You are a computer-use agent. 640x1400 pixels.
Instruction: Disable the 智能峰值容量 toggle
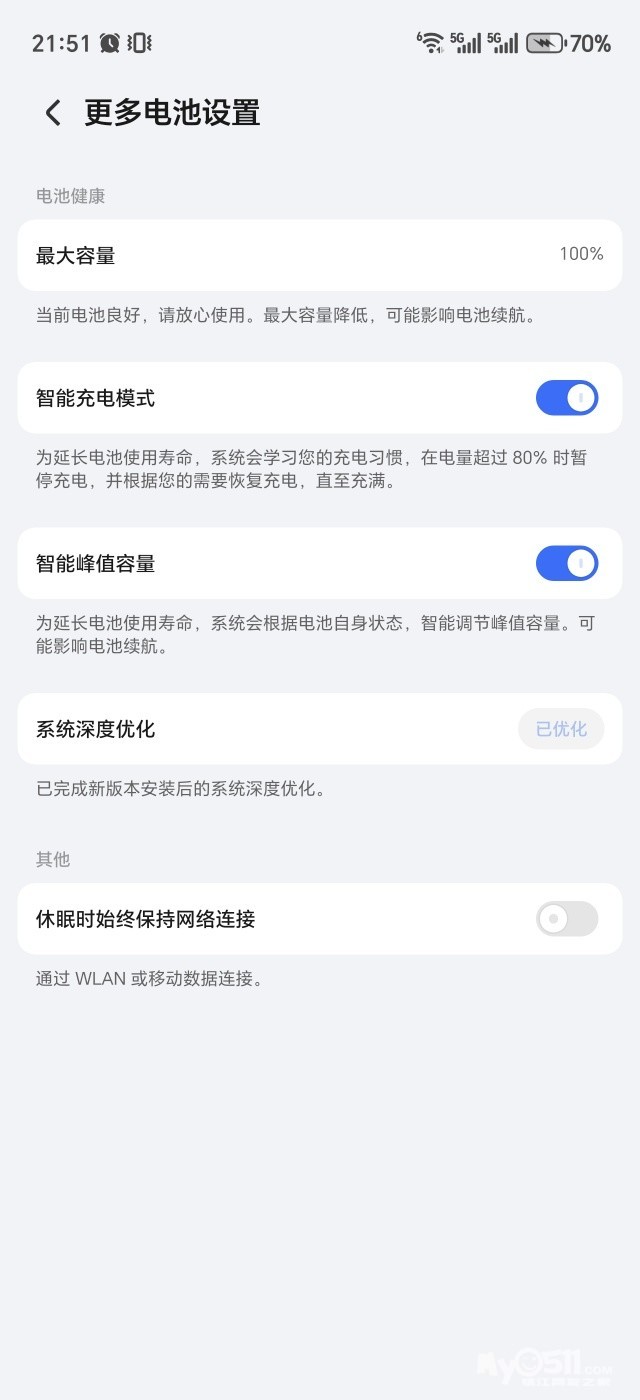566,564
